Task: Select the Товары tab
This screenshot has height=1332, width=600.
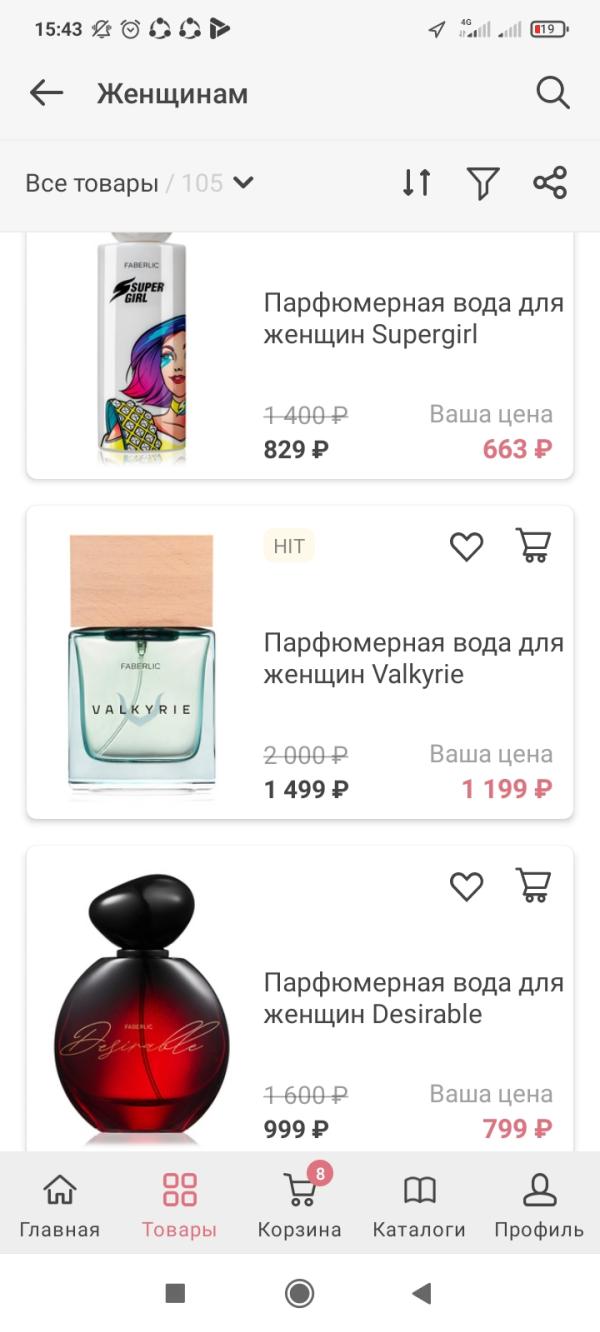Action: [180, 1204]
